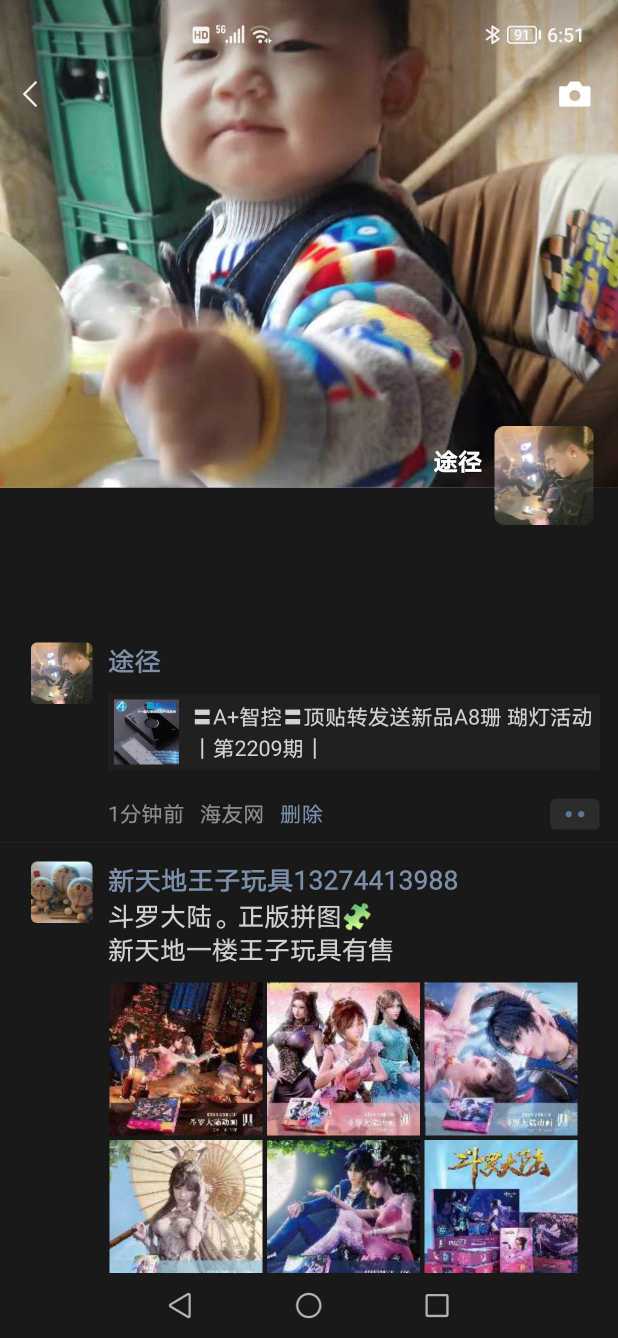Open the 途径 profile avatar on the cover
Image resolution: width=618 pixels, height=1338 pixels.
point(543,475)
